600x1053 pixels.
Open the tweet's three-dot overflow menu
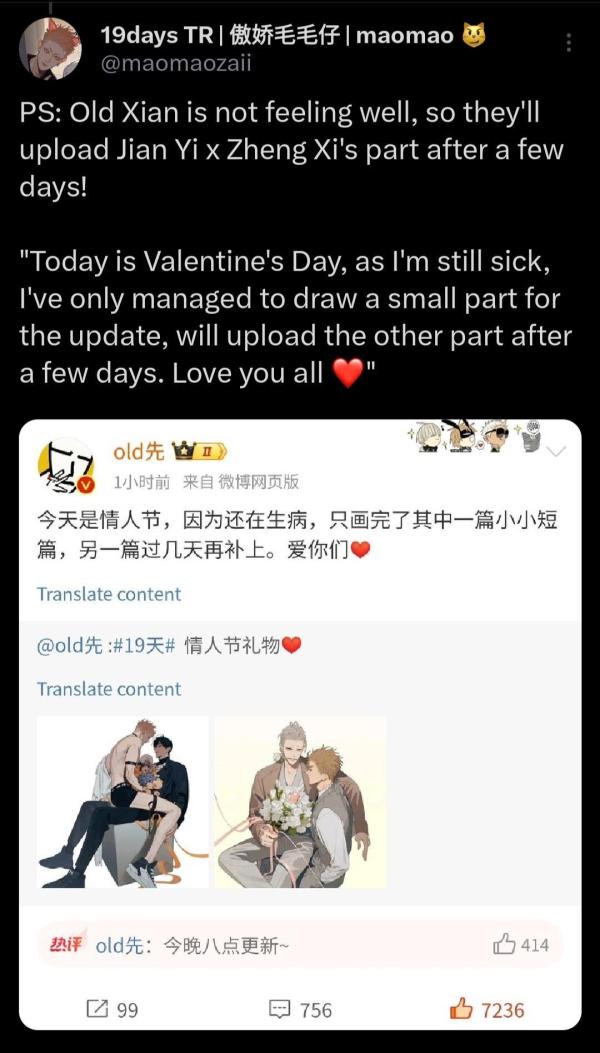pos(569,43)
